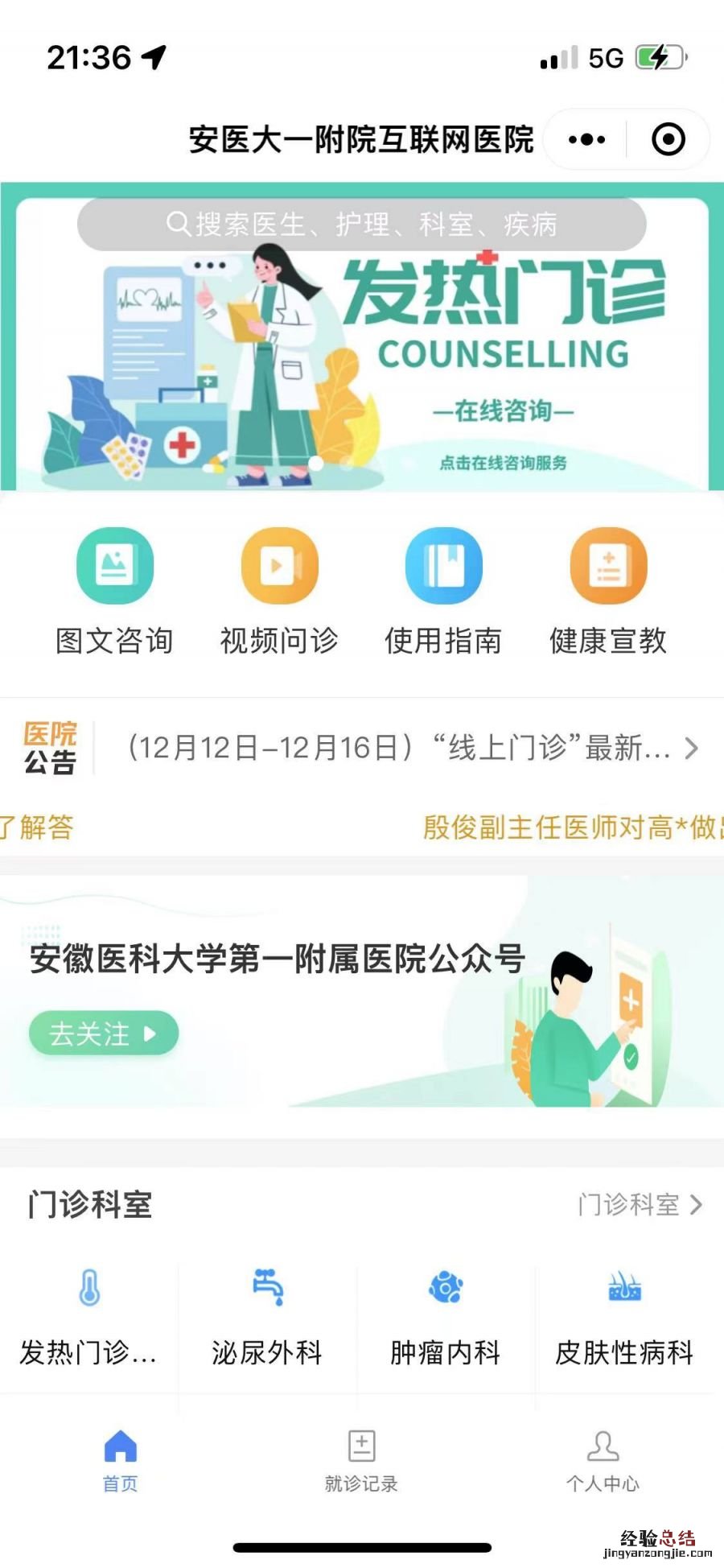Switch to the 就诊记录 tab

coord(361,1461)
